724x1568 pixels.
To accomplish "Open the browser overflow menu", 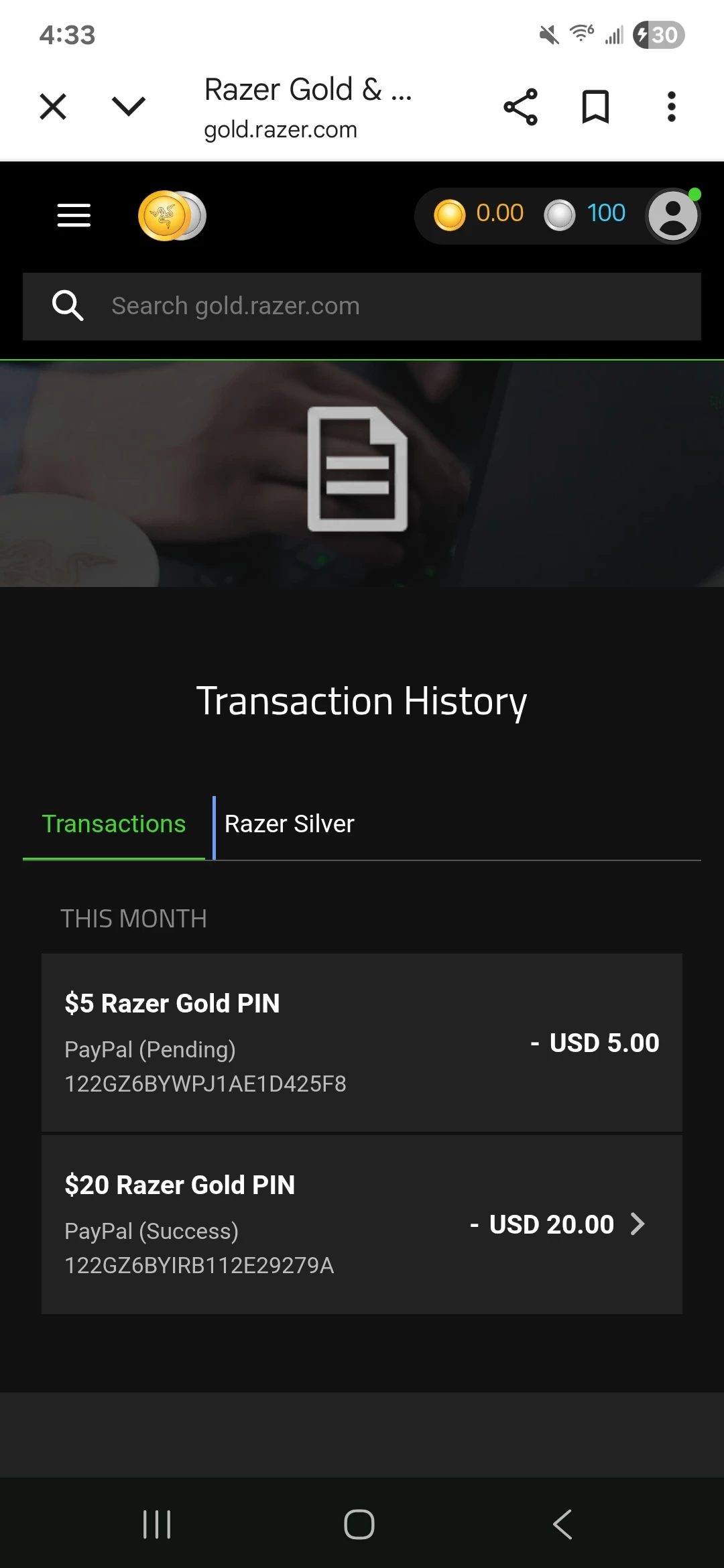I will [x=671, y=107].
